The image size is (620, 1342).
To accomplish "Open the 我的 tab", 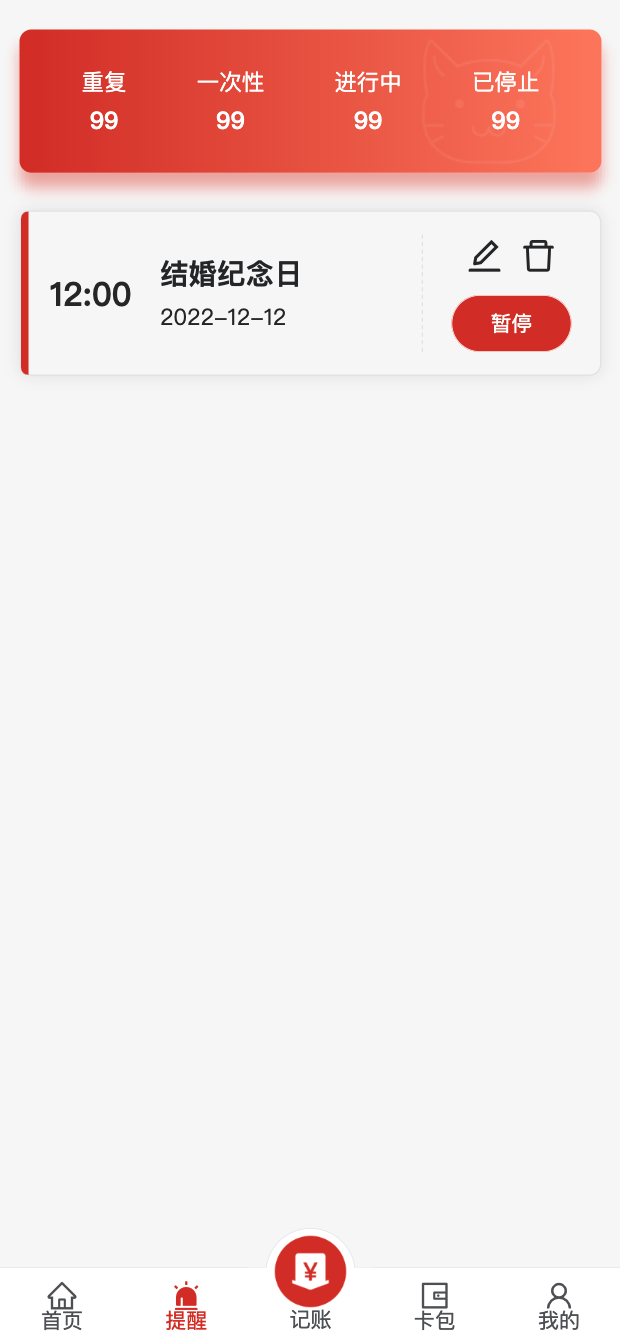I will pos(558,1306).
